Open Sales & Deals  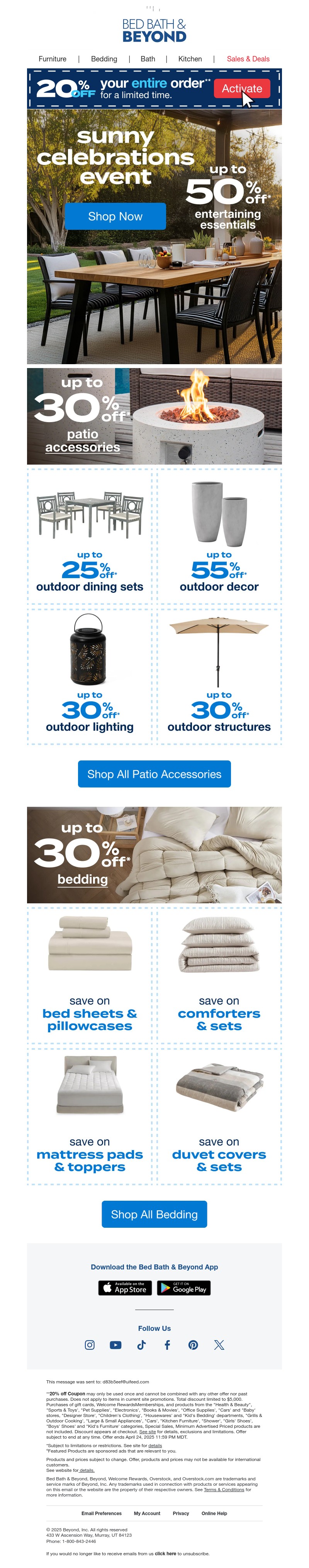point(248,59)
